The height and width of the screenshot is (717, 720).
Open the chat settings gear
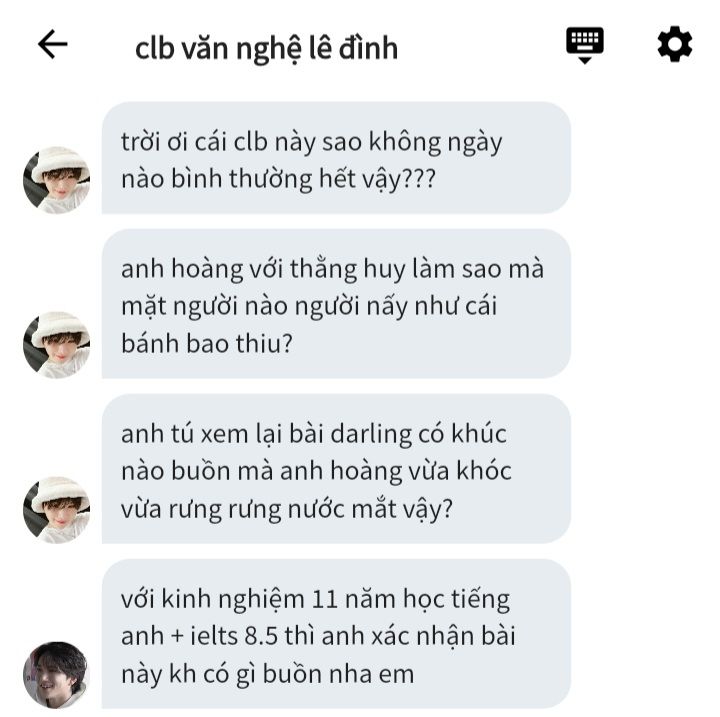(674, 45)
